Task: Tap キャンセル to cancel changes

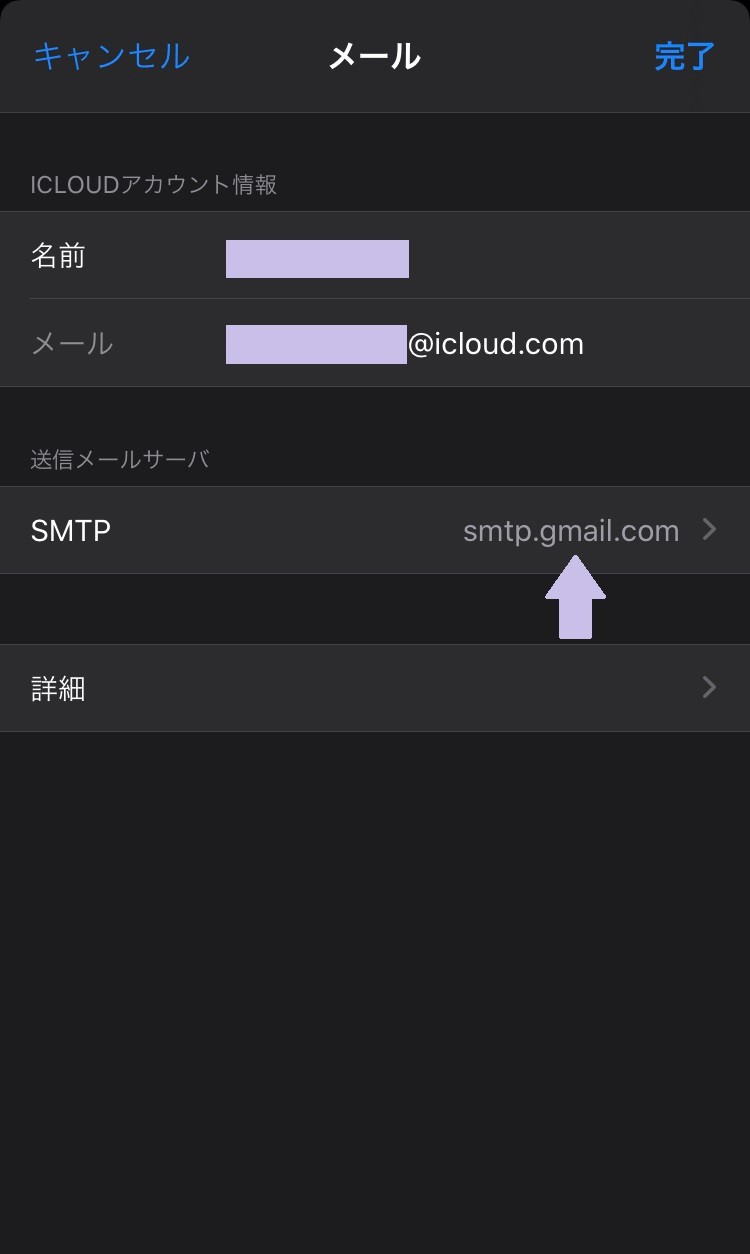Action: click(111, 56)
